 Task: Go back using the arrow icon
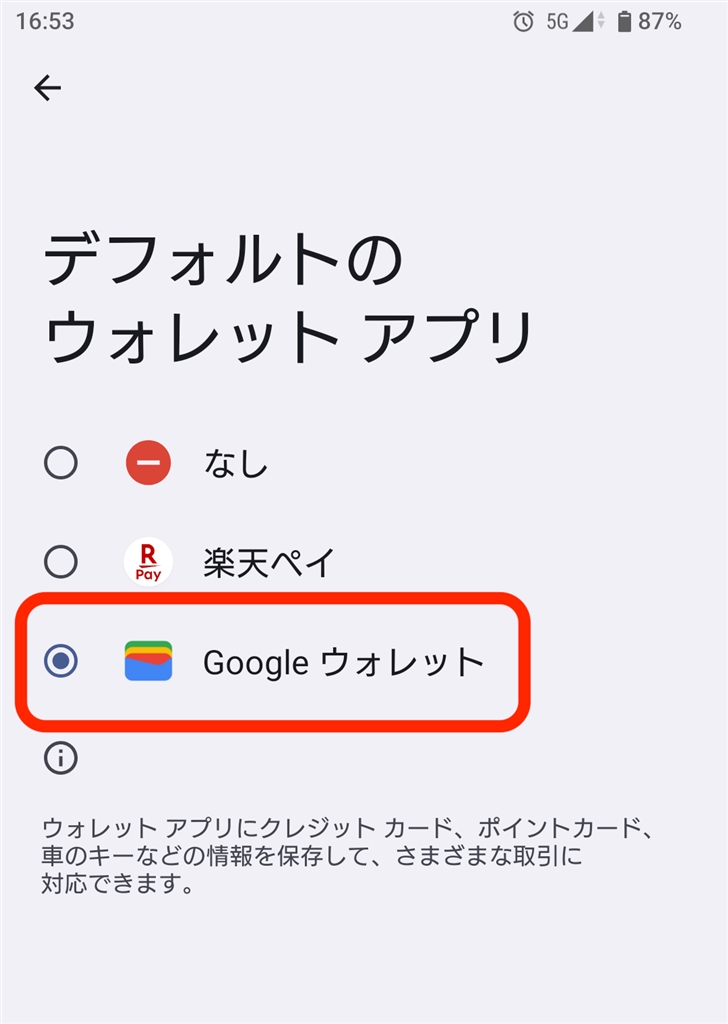(x=47, y=89)
